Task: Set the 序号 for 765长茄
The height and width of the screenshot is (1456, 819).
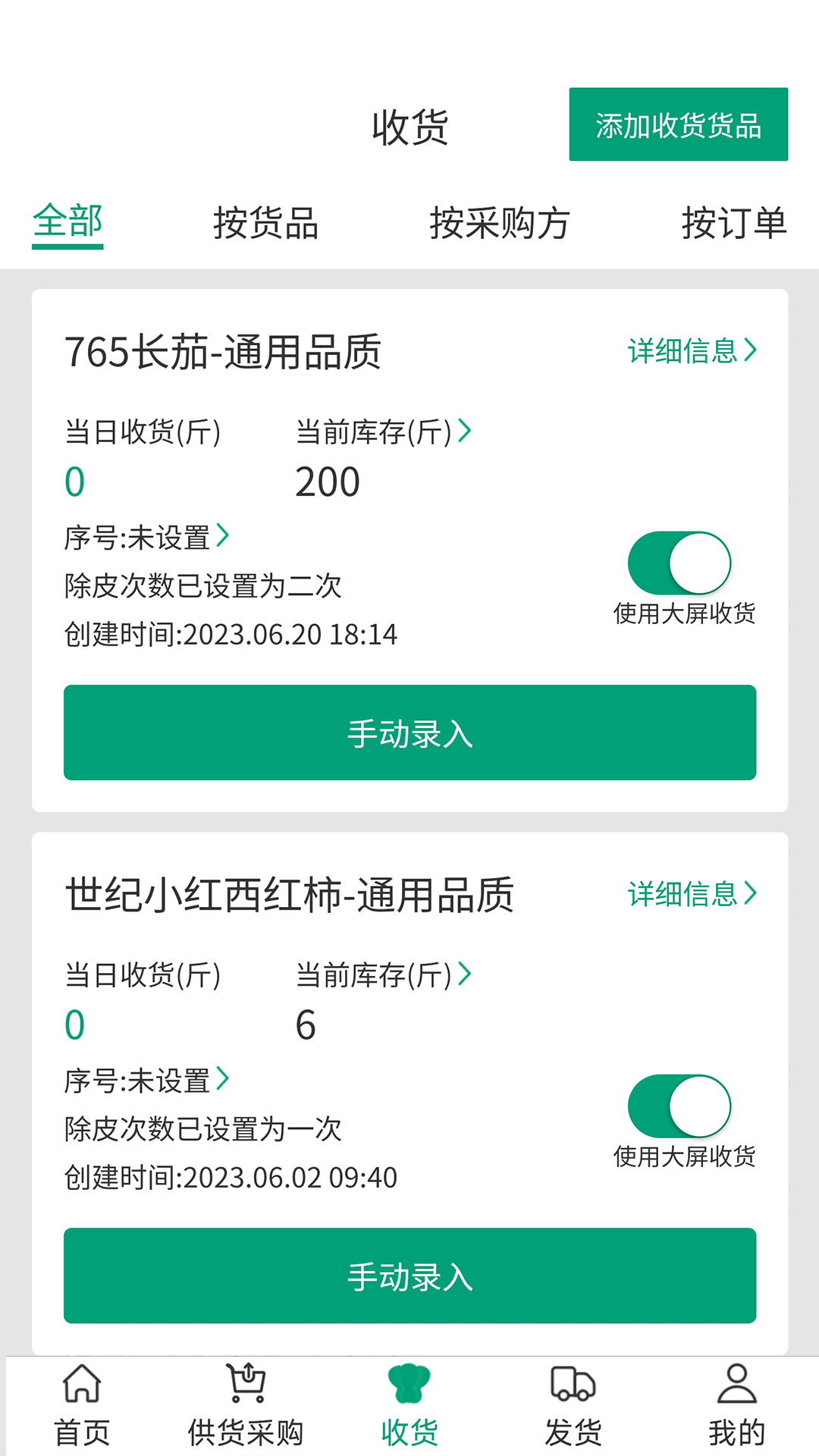Action: (146, 537)
